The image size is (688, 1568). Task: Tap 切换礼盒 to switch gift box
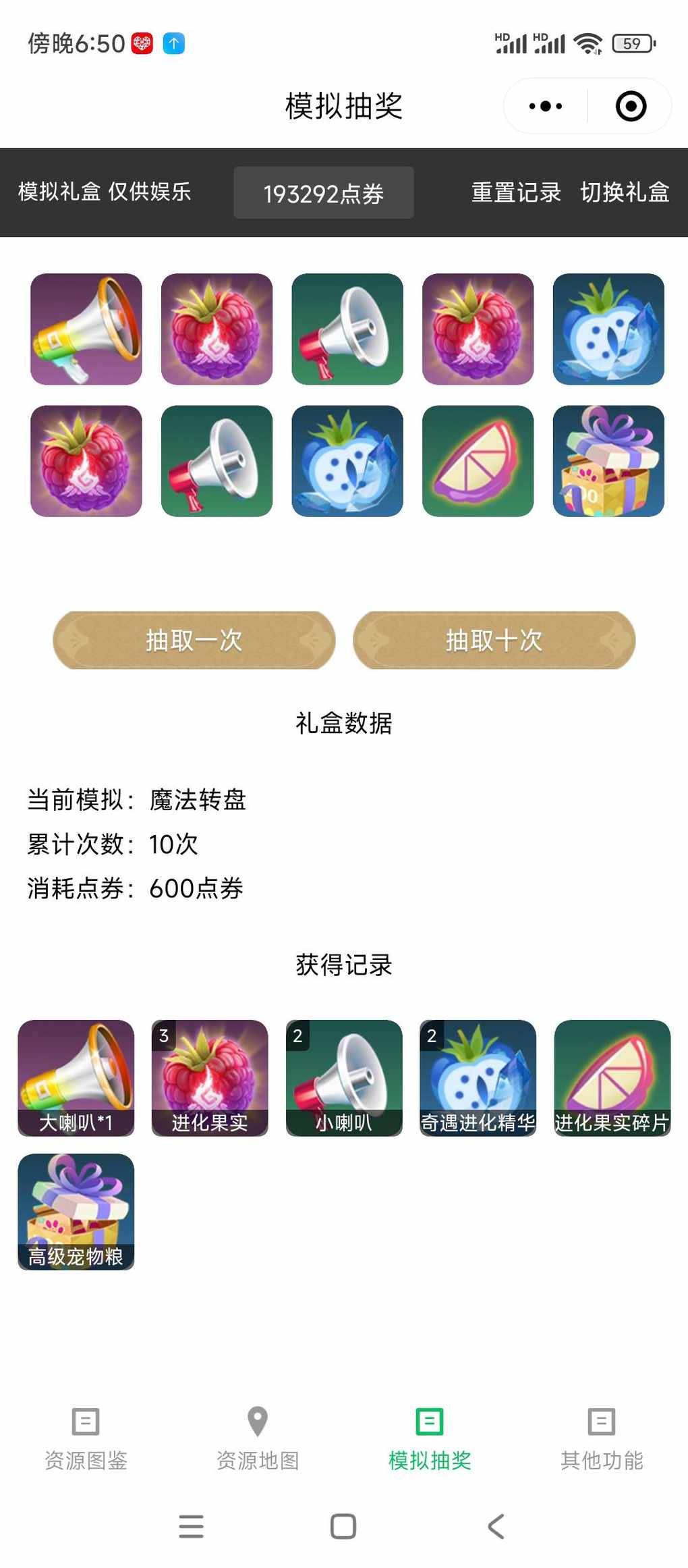(625, 192)
